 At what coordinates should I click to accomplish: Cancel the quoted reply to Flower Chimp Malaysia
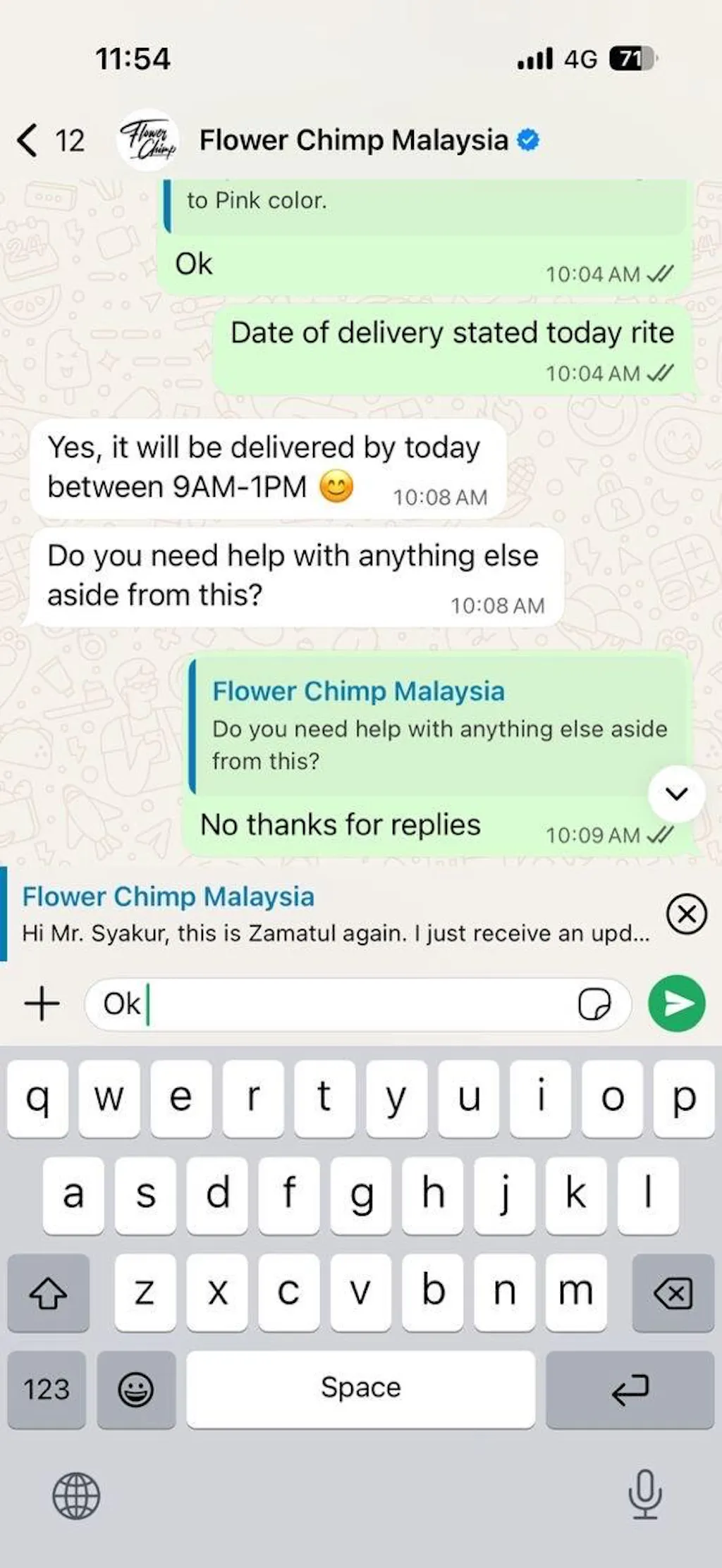686,914
